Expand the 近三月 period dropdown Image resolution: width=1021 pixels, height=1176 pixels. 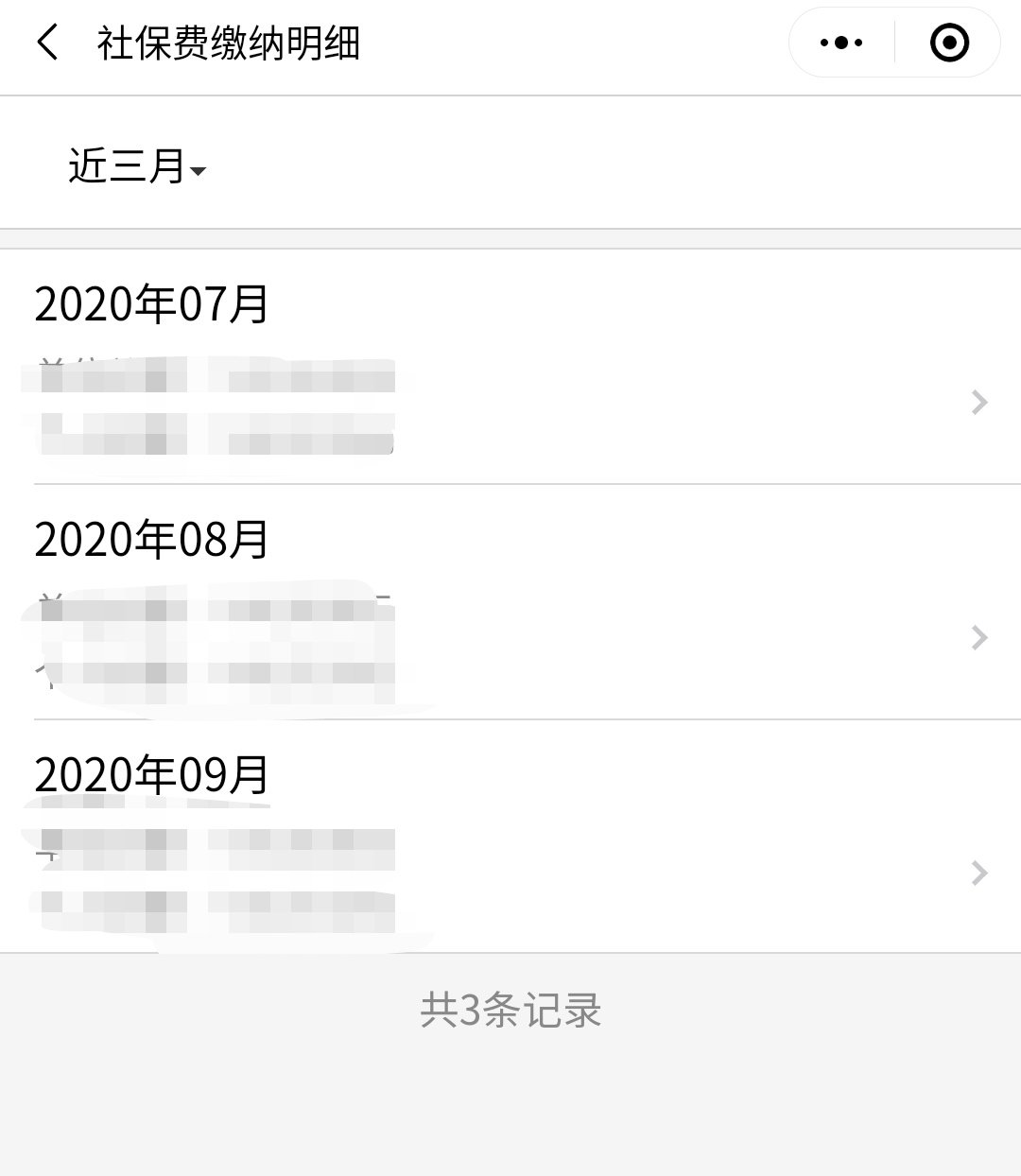[137, 167]
